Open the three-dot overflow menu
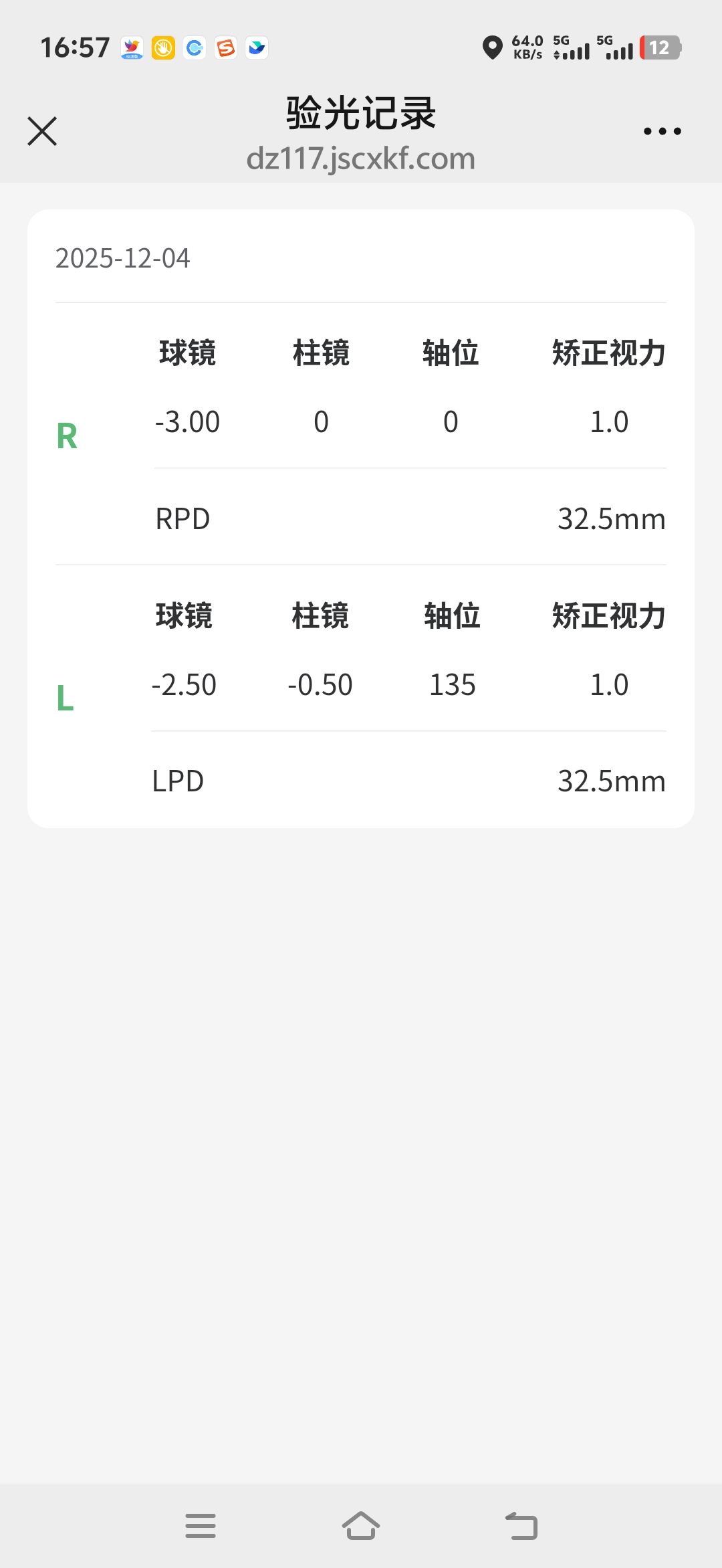The width and height of the screenshot is (722, 1568). coord(662,131)
